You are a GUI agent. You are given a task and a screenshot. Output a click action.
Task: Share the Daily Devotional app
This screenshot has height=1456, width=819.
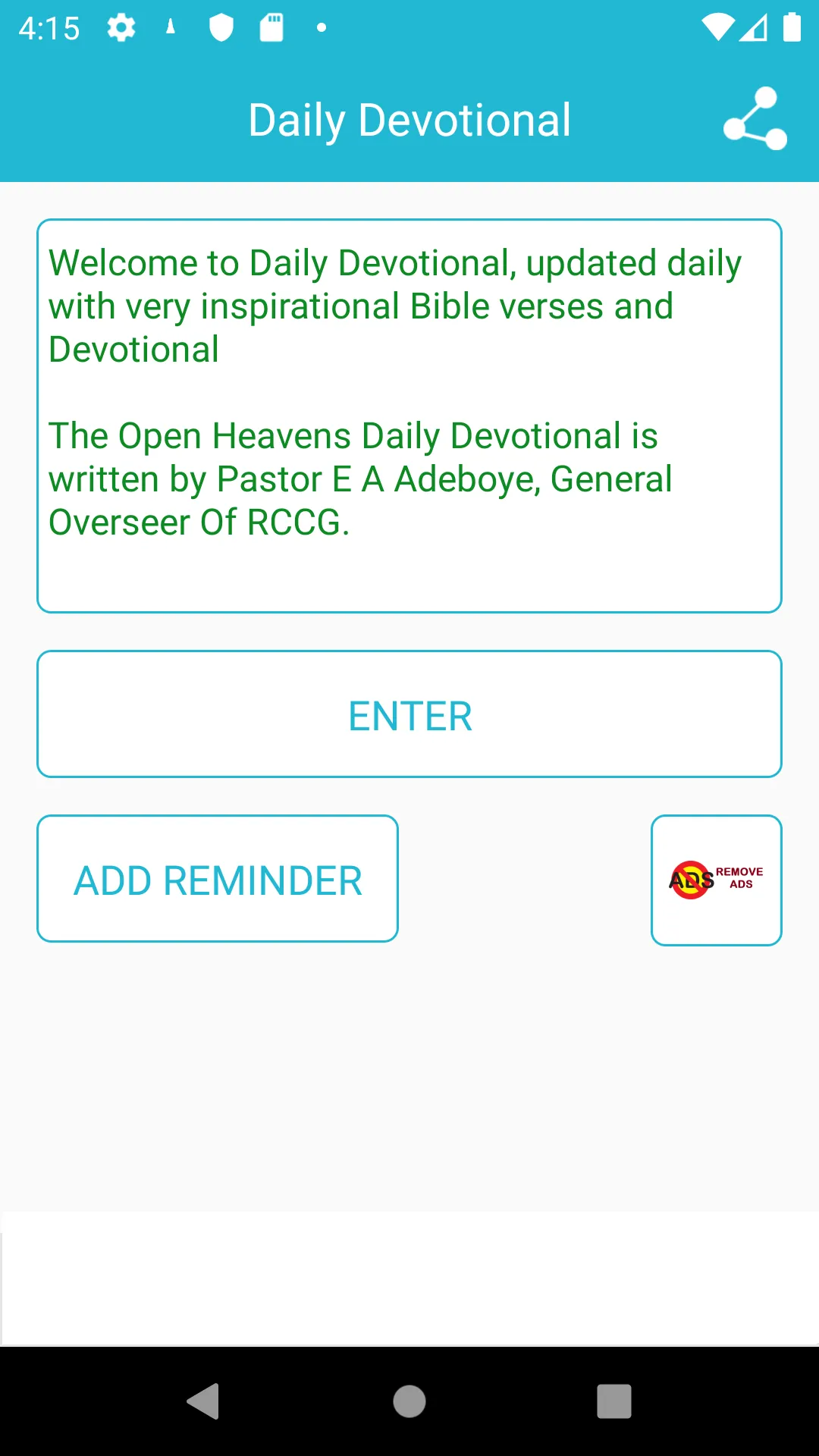click(755, 119)
